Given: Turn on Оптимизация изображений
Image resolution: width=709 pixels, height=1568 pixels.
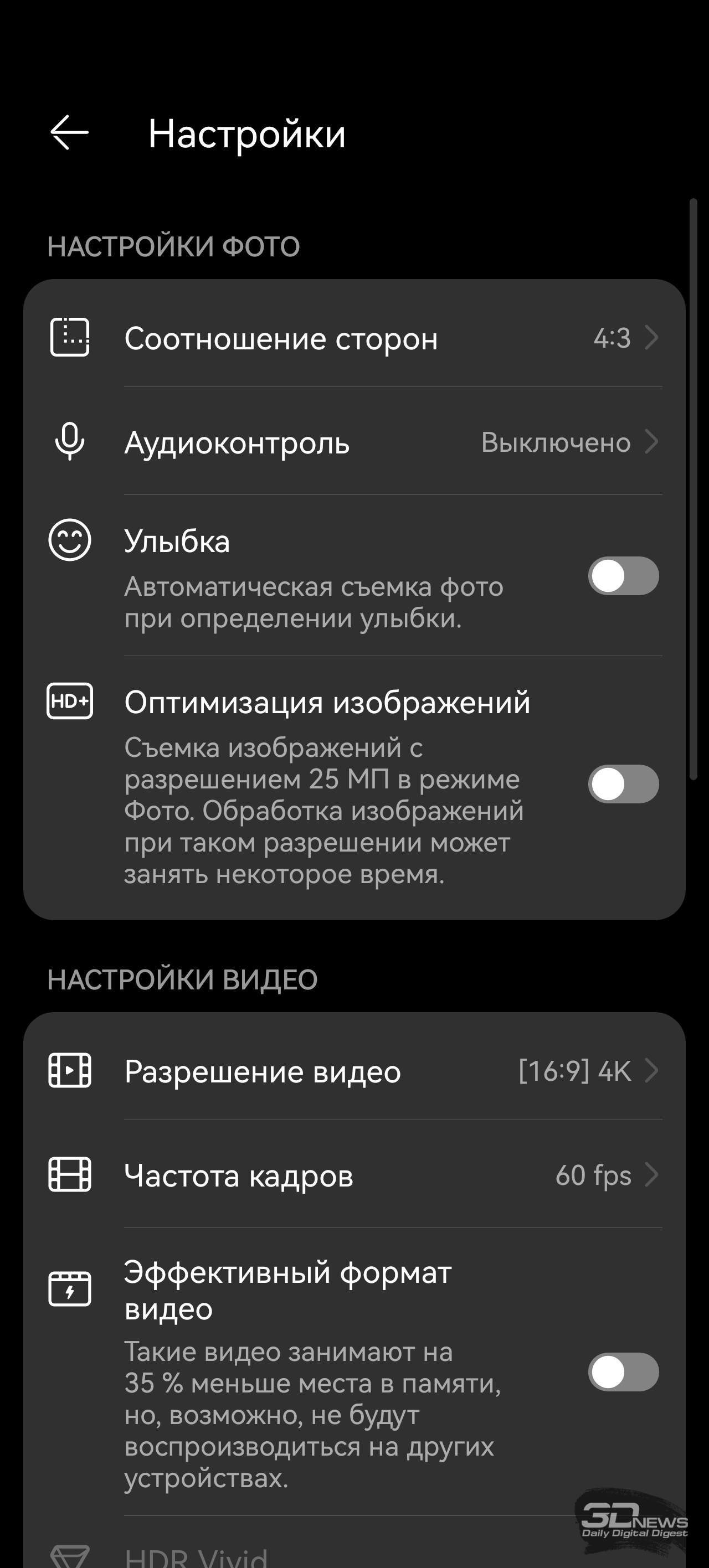Looking at the screenshot, I should point(623,784).
